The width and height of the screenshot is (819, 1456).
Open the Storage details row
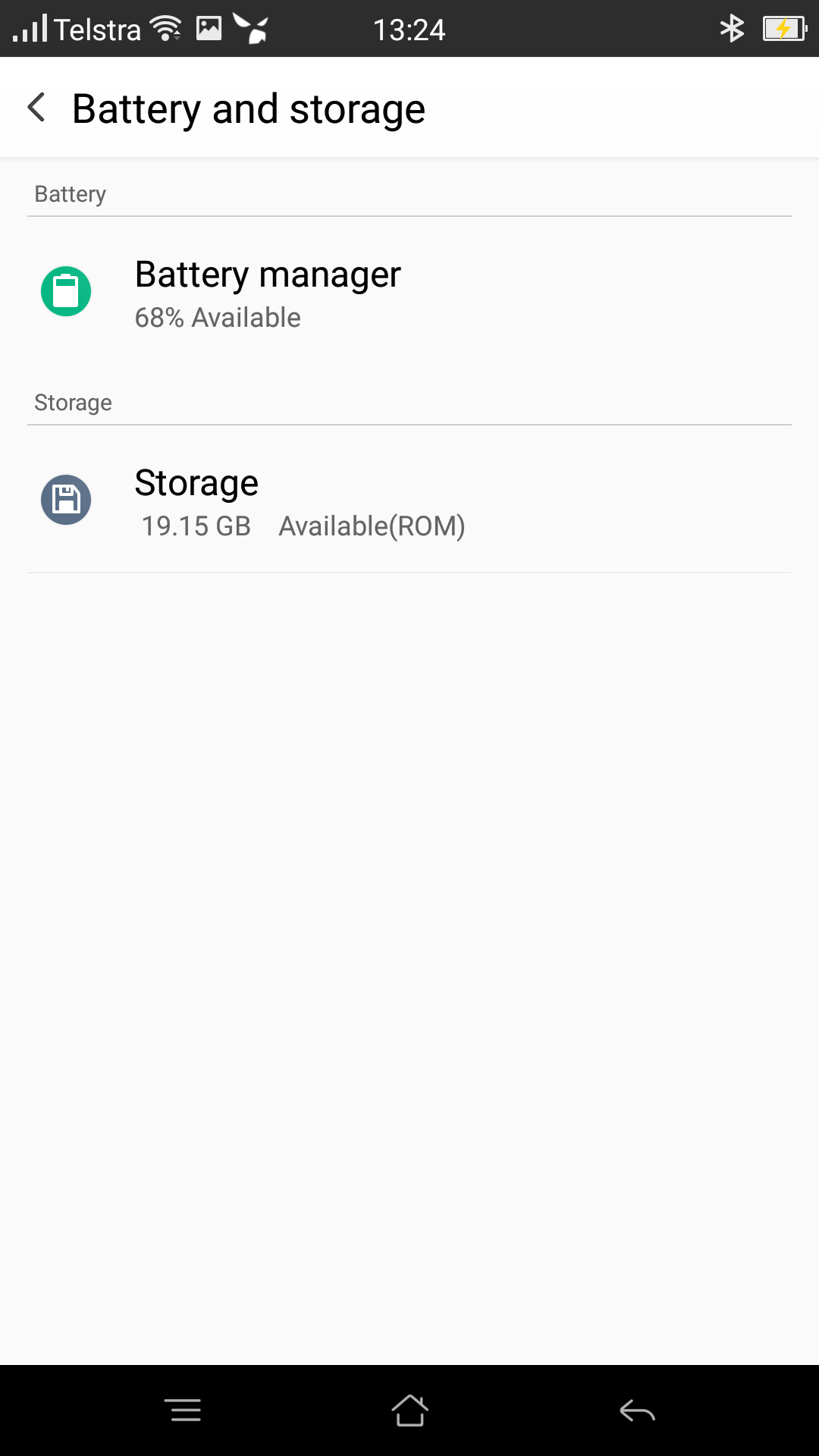pos(409,500)
